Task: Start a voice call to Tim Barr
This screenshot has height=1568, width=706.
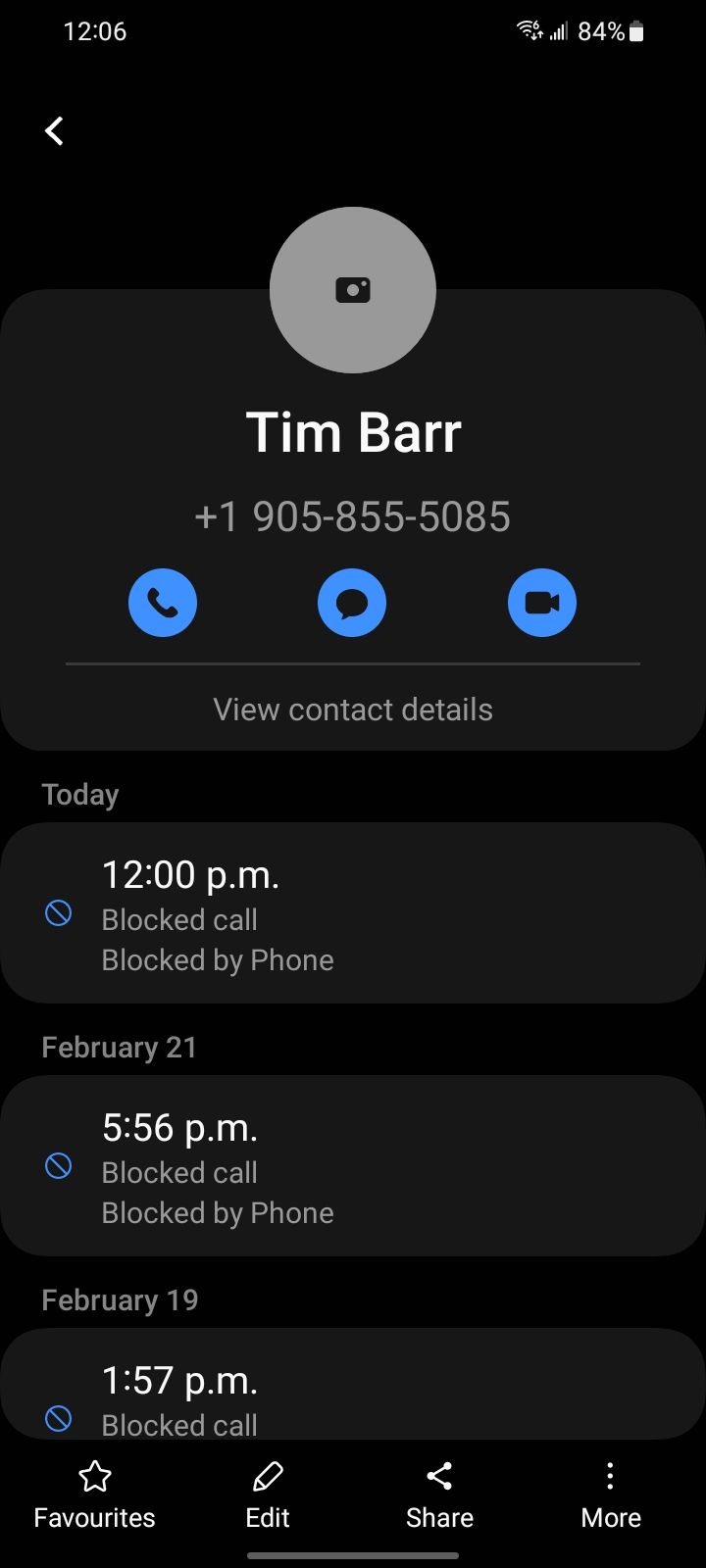Action: pyautogui.click(x=163, y=602)
